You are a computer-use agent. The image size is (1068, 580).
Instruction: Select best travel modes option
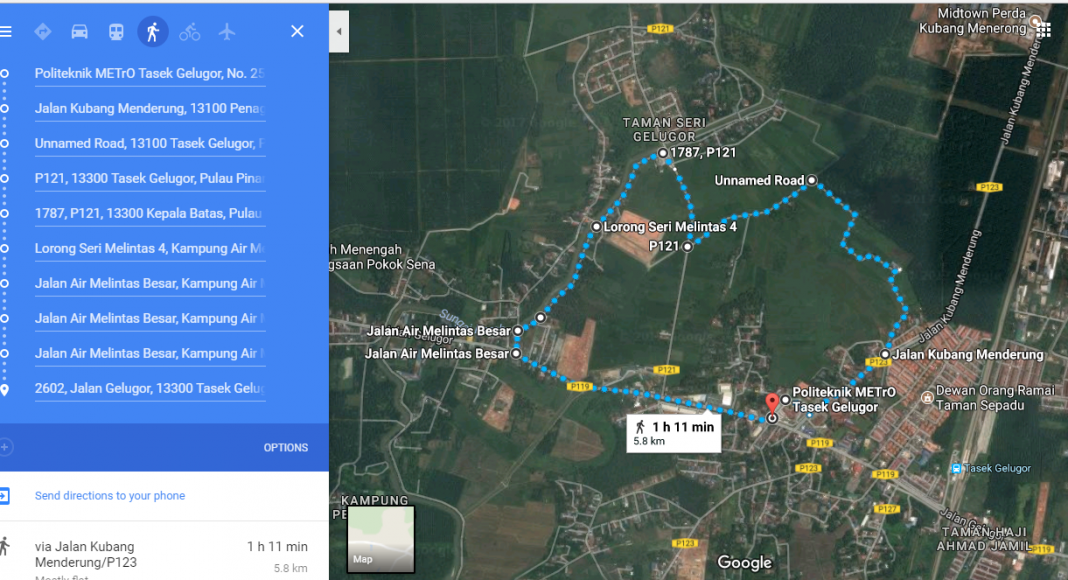click(x=42, y=31)
